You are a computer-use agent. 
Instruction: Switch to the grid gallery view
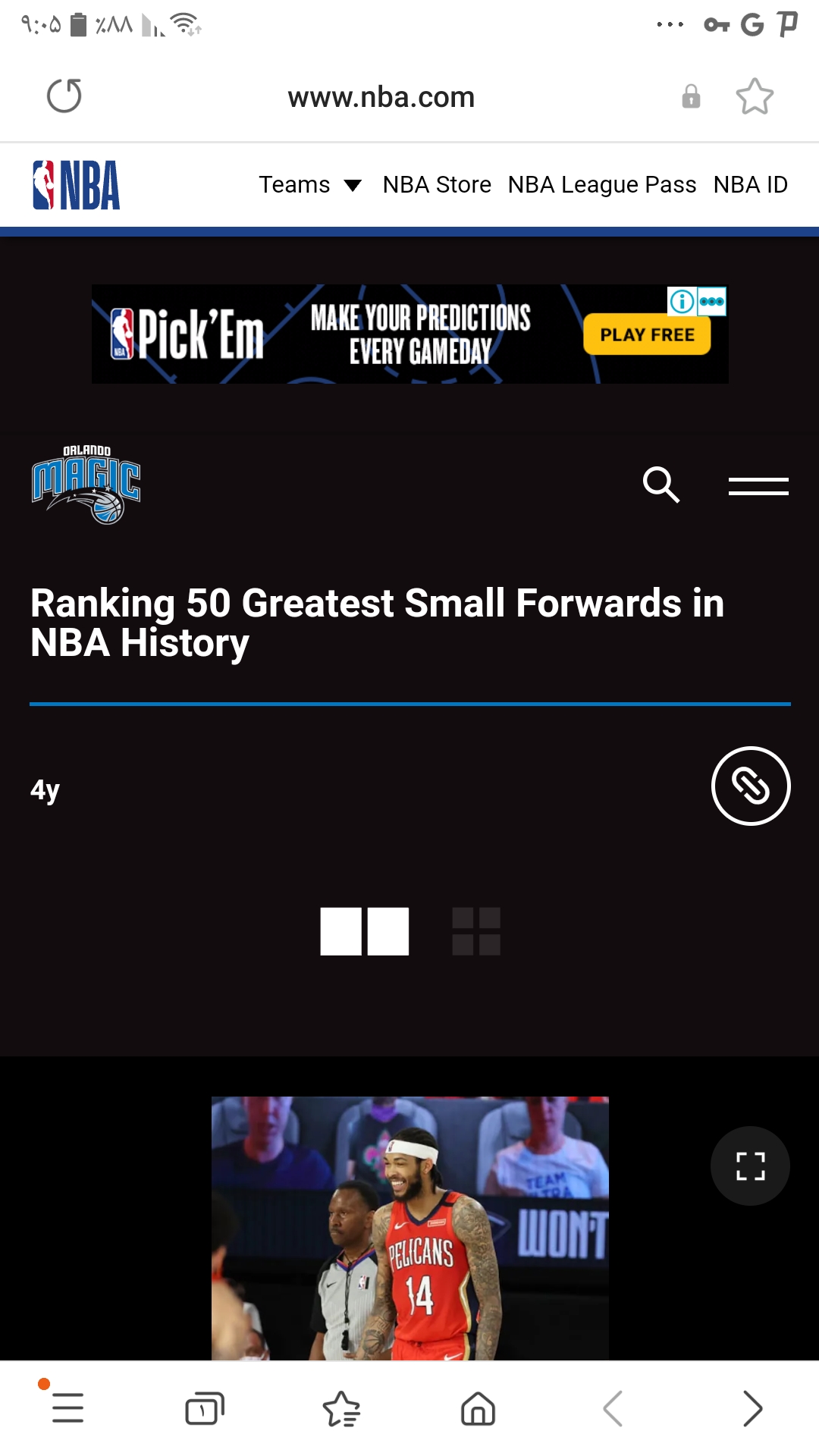click(x=476, y=931)
